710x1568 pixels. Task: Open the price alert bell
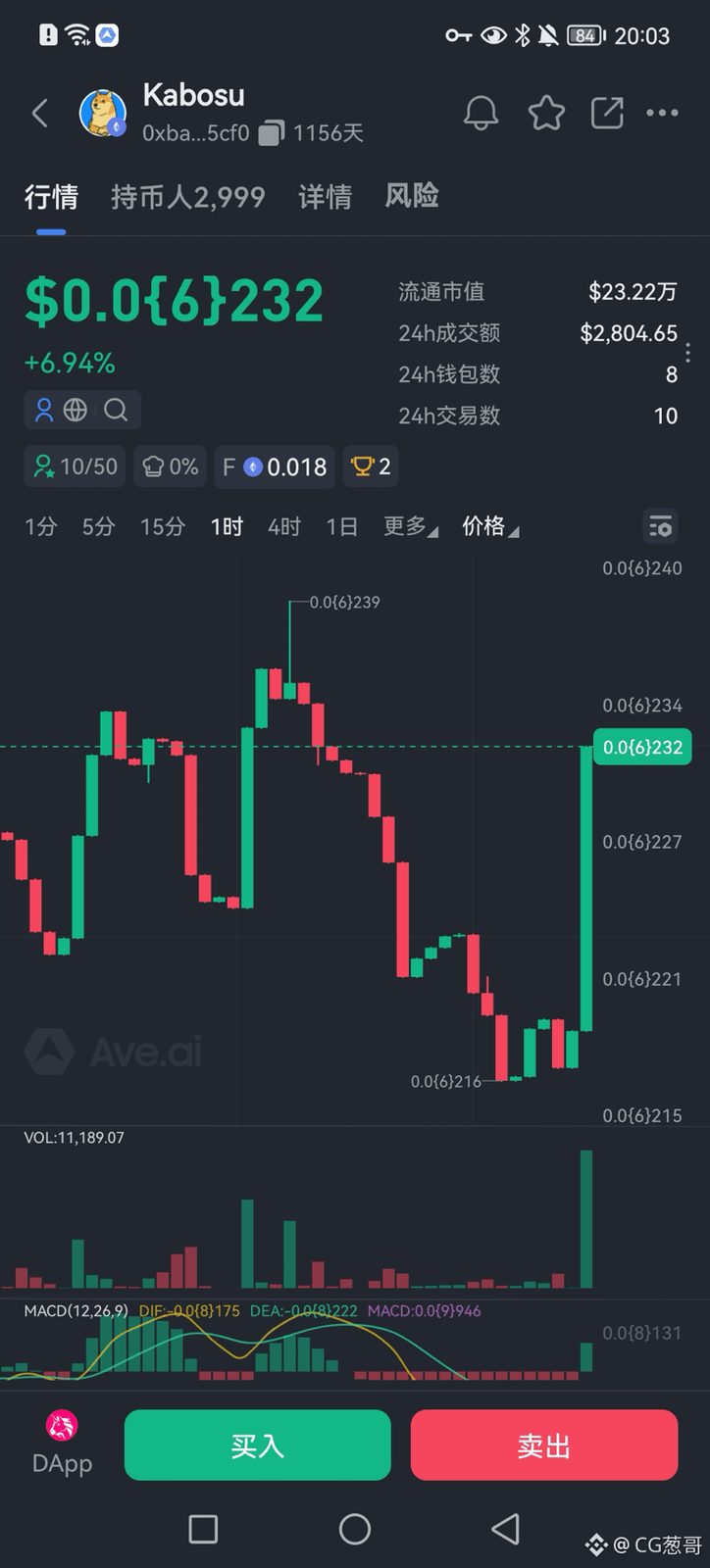481,114
